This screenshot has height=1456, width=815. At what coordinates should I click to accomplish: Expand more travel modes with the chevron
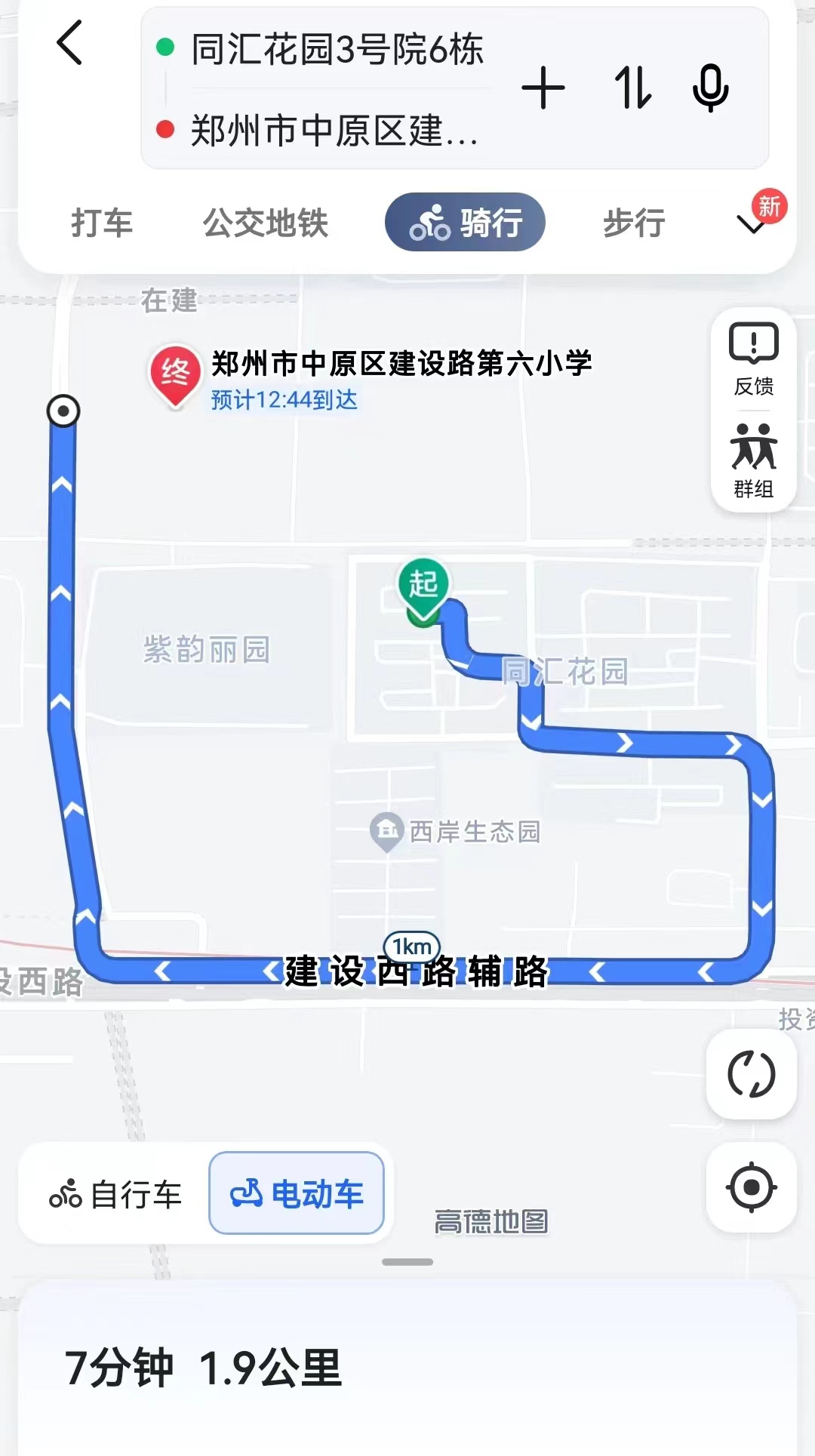pos(752,224)
